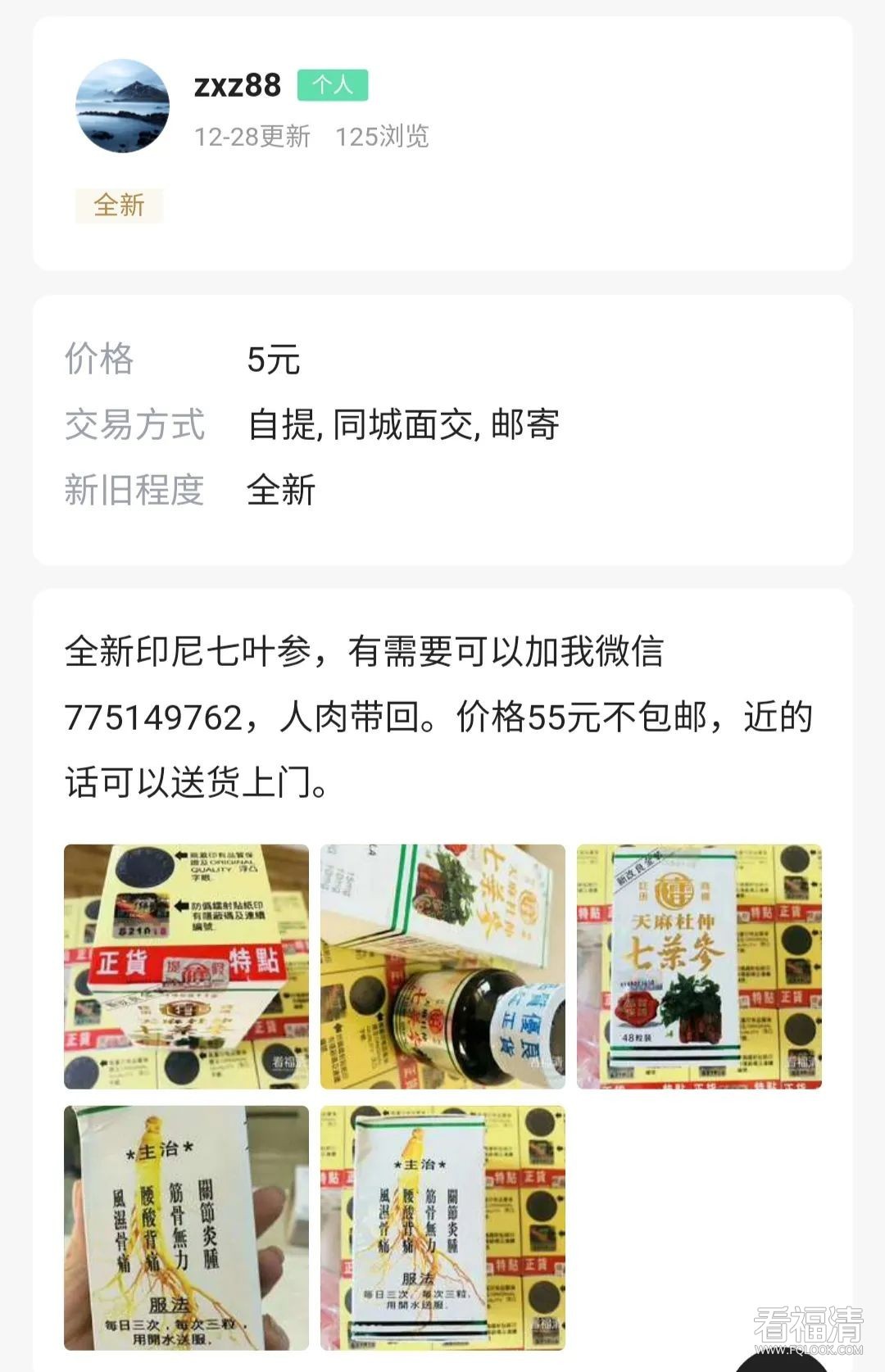This screenshot has height=1372, width=885.
Task: Open the hand-held 主治 box photo
Action: tap(187, 1227)
